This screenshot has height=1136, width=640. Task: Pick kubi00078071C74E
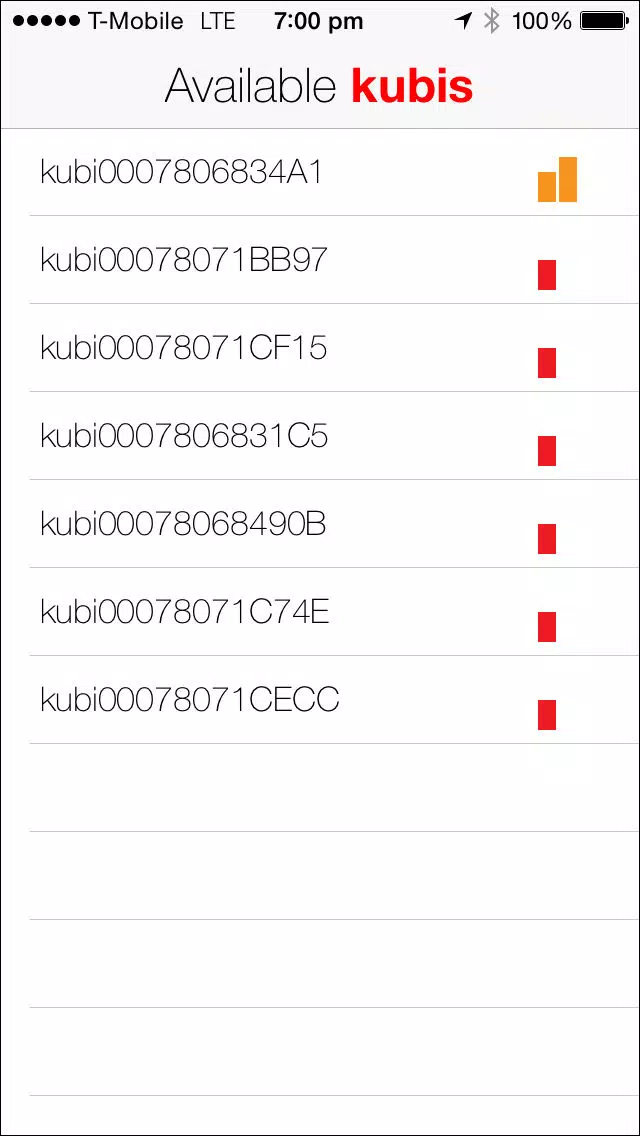[x=320, y=612]
